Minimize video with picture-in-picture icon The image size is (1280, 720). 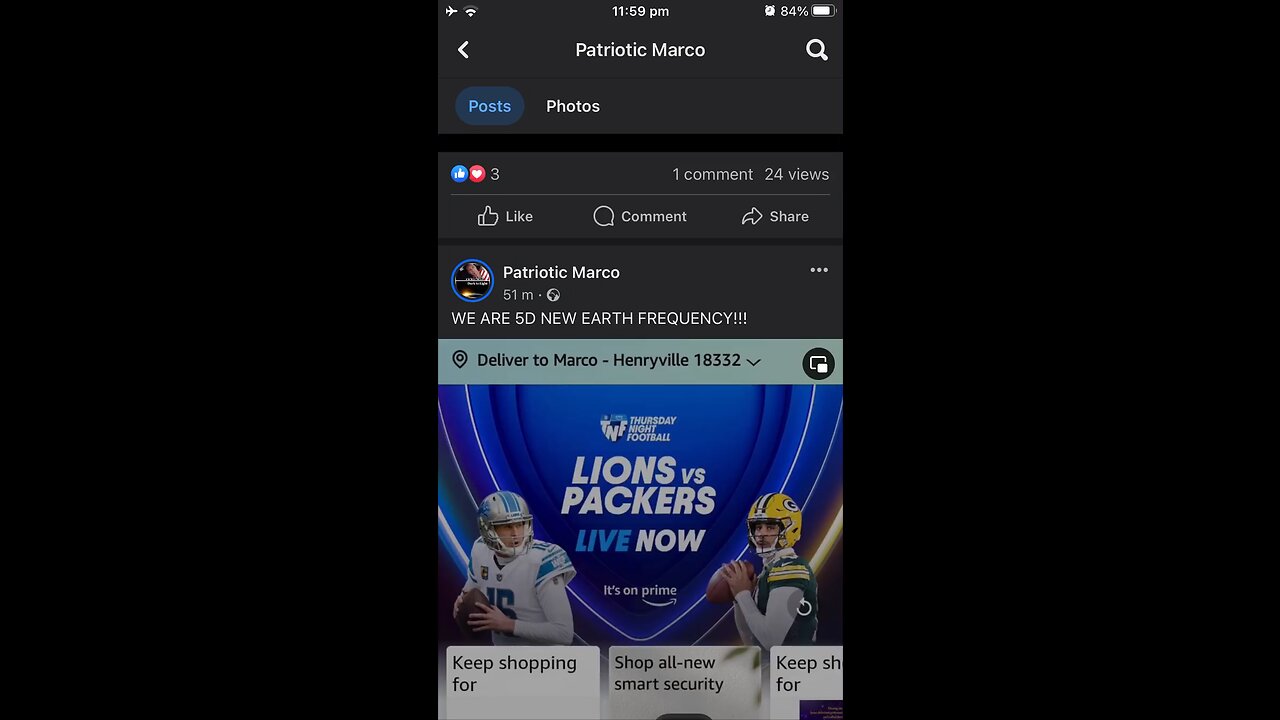(x=818, y=364)
